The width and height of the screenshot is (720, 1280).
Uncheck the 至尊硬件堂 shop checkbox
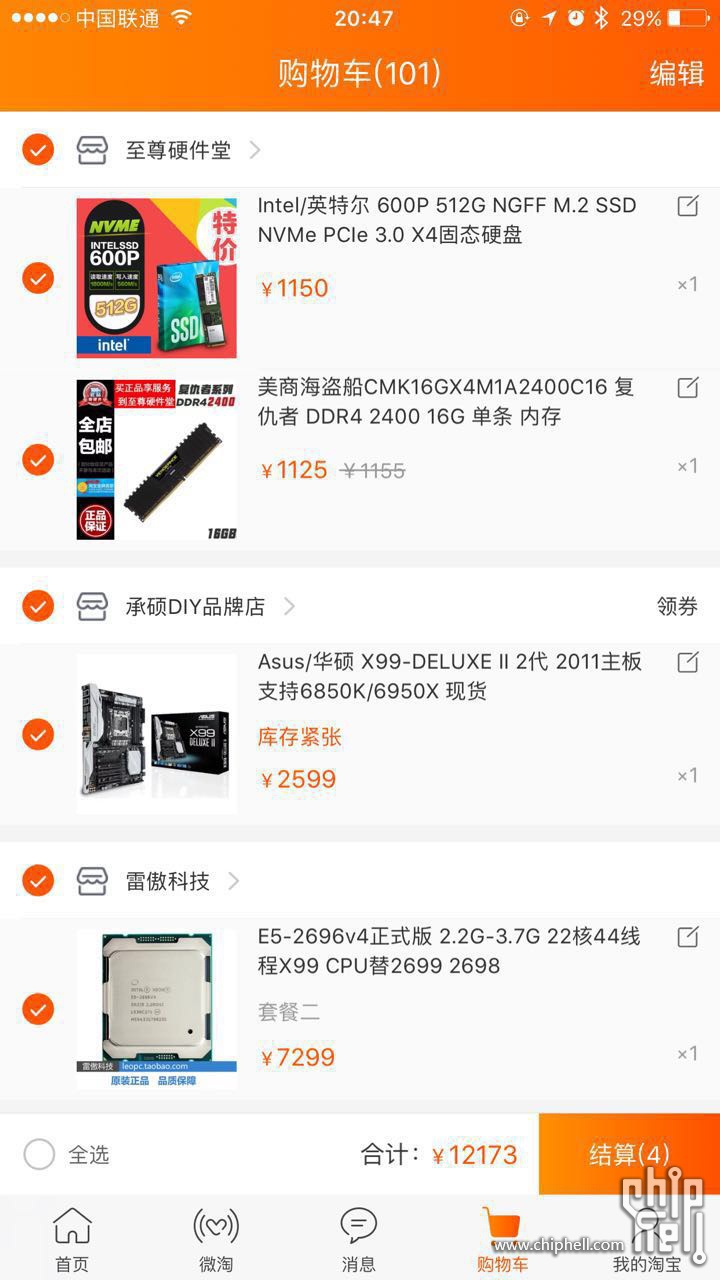click(x=38, y=150)
